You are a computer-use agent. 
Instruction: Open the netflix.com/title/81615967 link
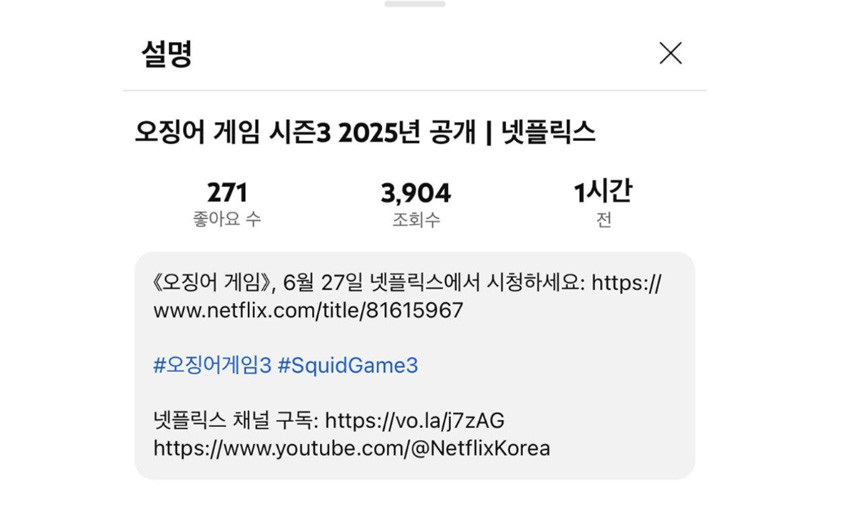coord(308,310)
